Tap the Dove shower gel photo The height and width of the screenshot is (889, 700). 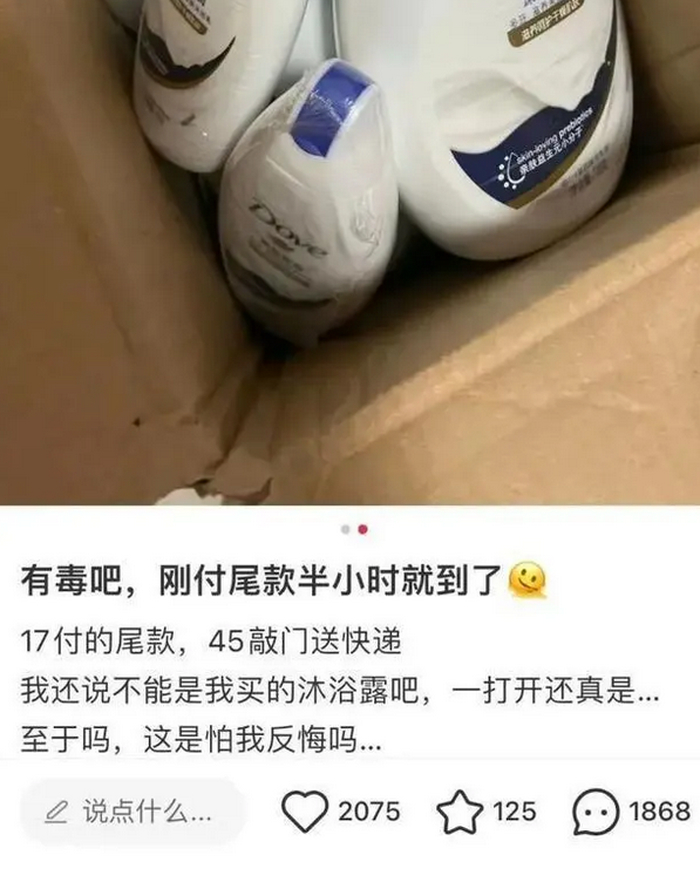[x=350, y=250]
